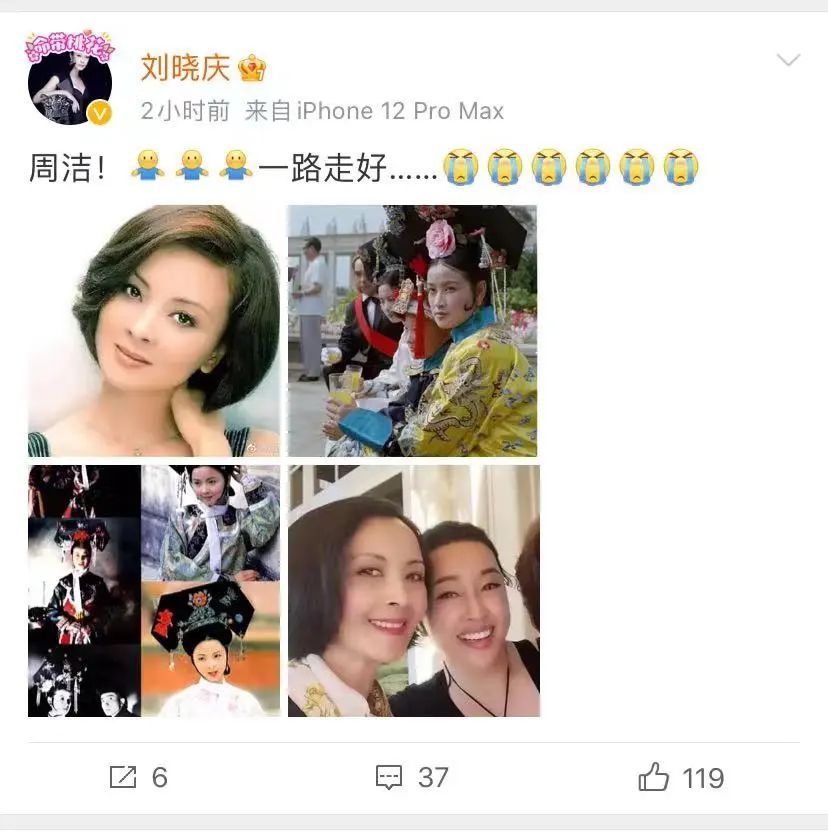Open the poster's profile avatar

click(x=70, y=82)
